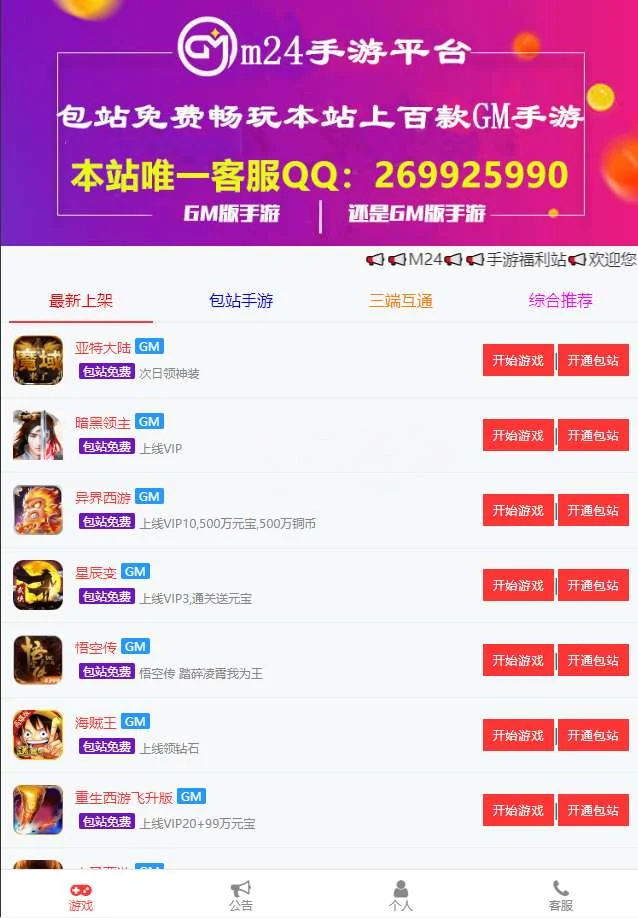The width and height of the screenshot is (638, 918).
Task: Tap 开始游戏 for 暗黑领主
Action: tap(518, 435)
